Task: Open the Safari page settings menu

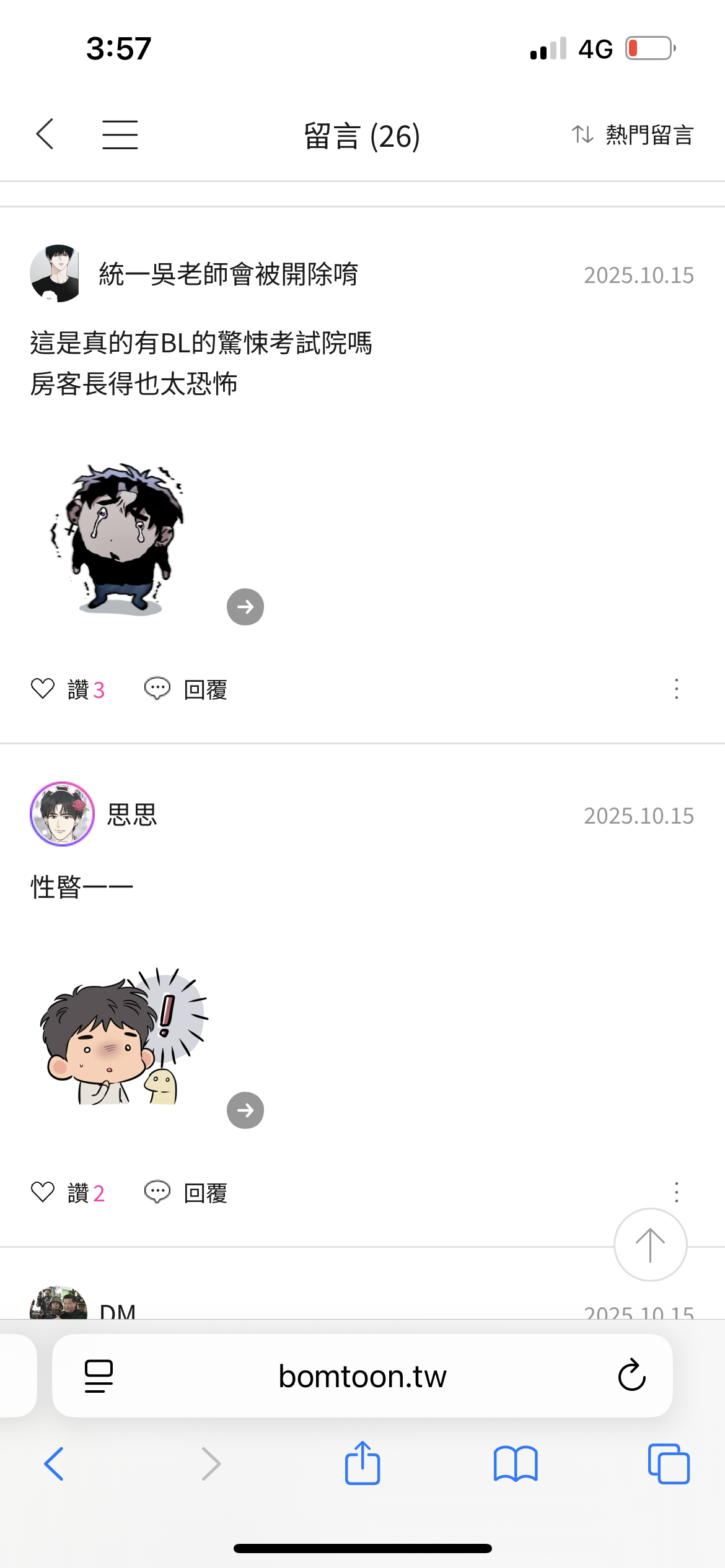Action: click(99, 1376)
